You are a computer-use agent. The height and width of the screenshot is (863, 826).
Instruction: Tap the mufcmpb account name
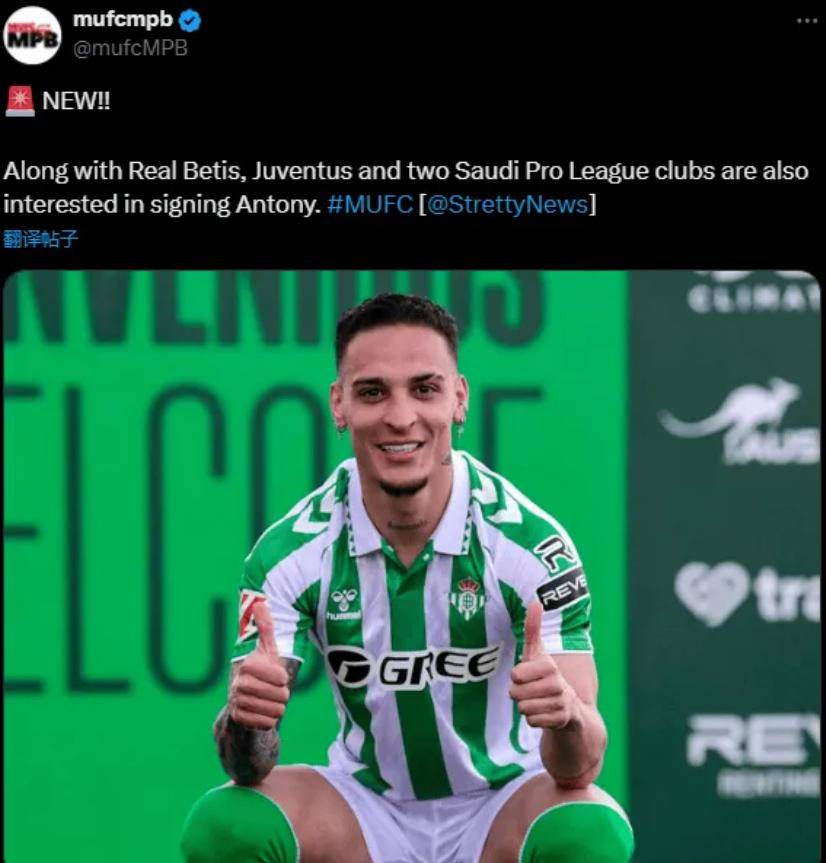122,20
